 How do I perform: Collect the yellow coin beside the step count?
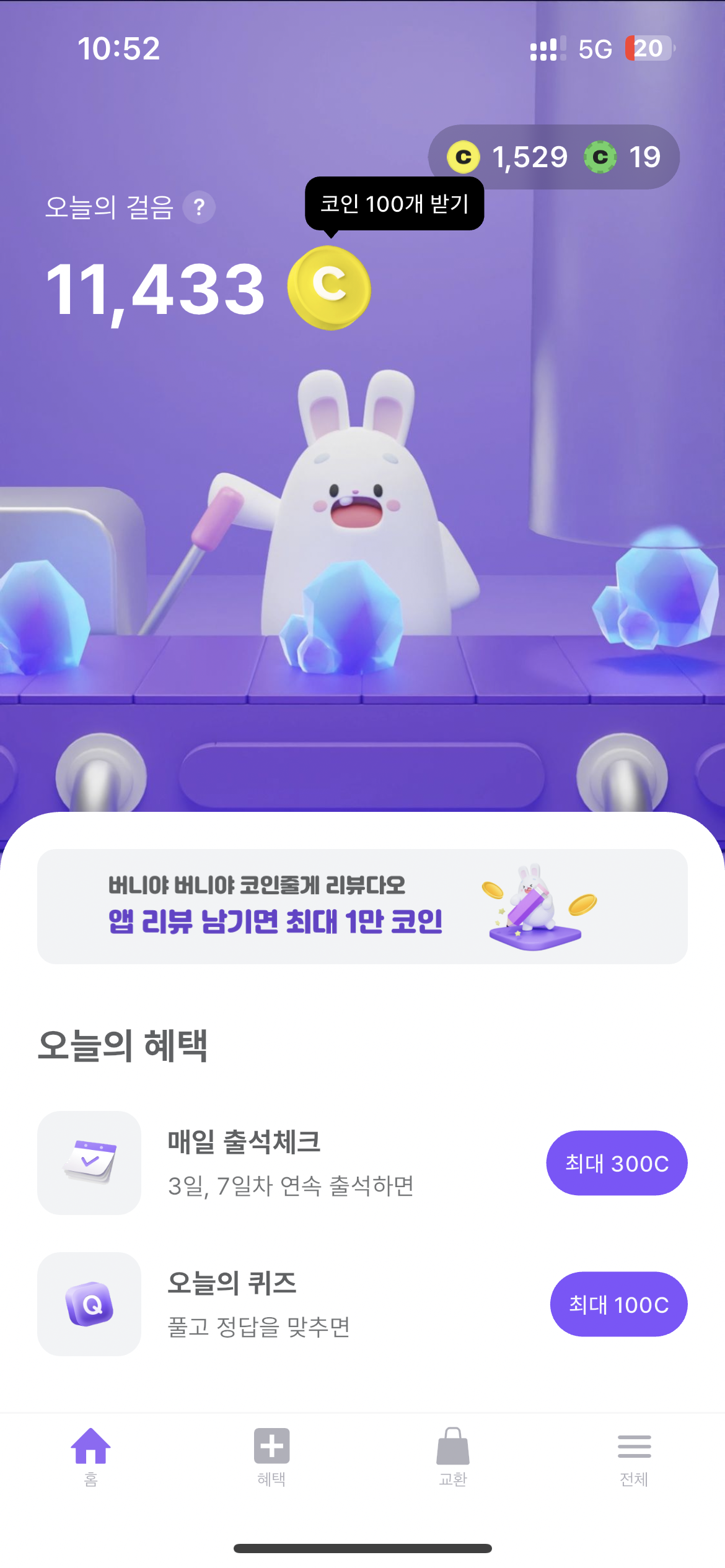coord(329,287)
